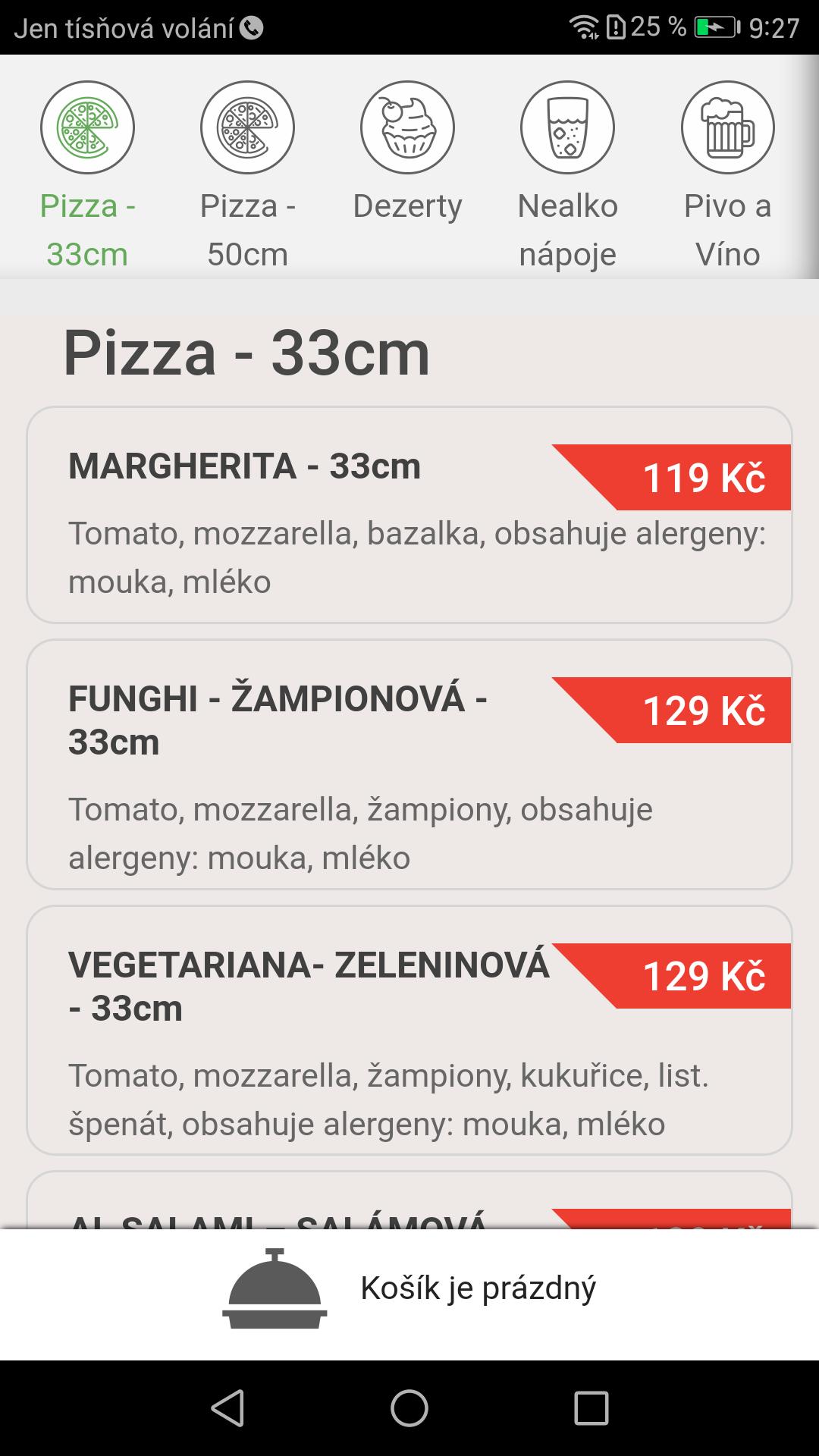The height and width of the screenshot is (1456, 819).
Task: Go back using the system back button
Action: [227, 1408]
